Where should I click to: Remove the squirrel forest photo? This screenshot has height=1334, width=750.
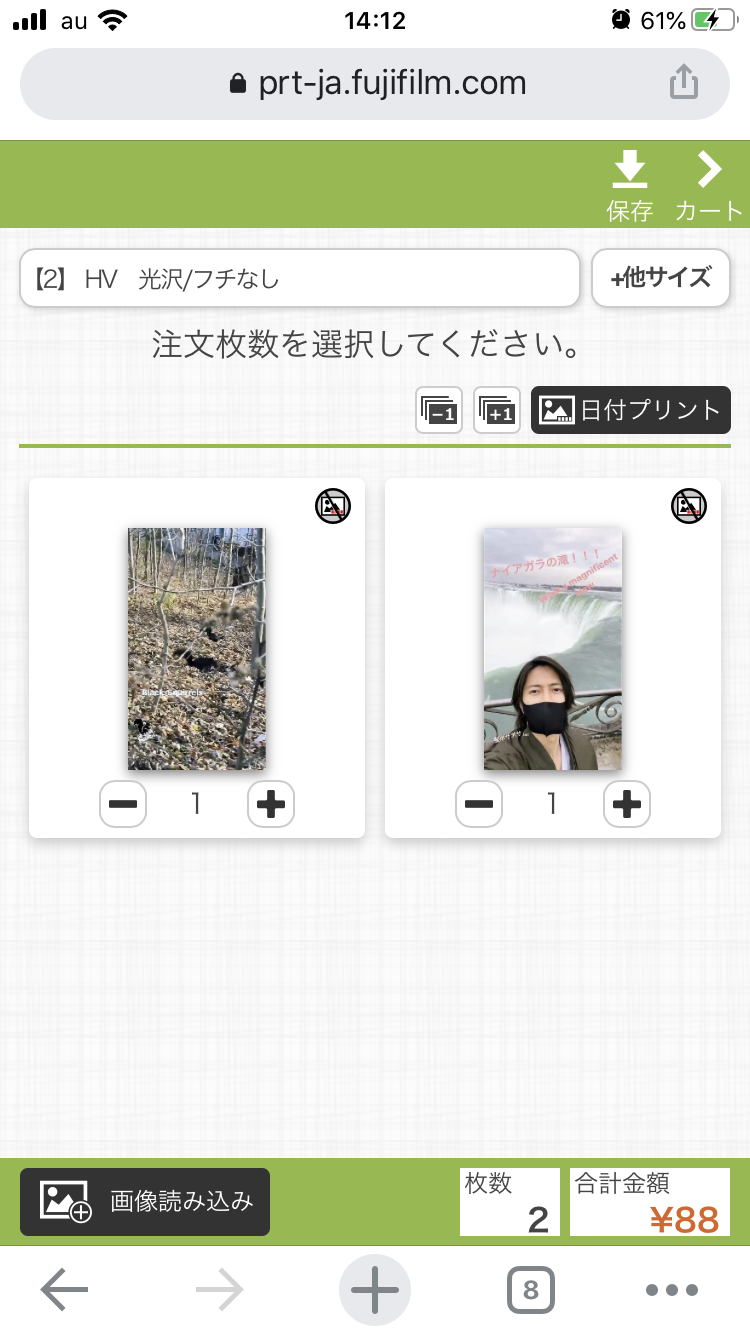click(332, 506)
